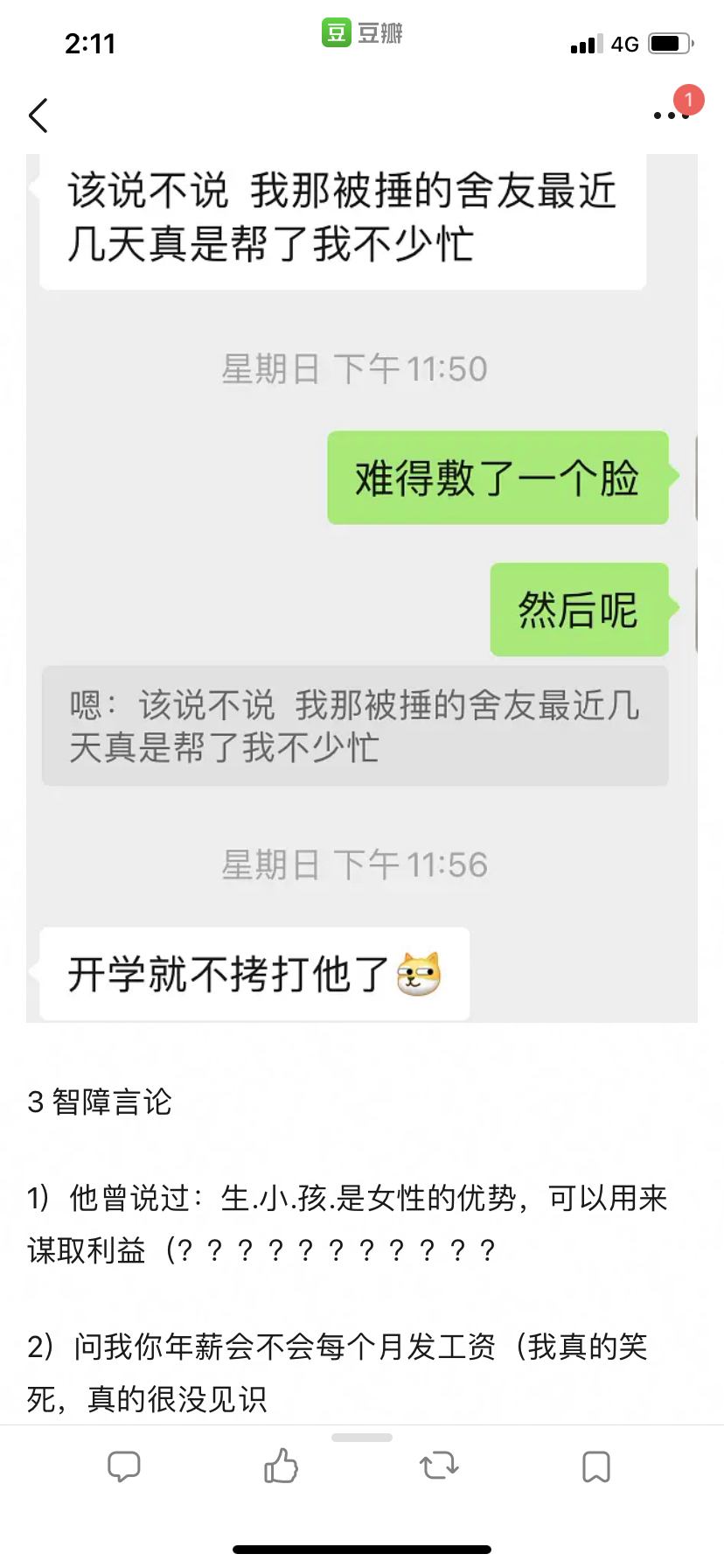The image size is (724, 1568).
Task: Open the three-dot overflow menu
Action: pos(671,115)
